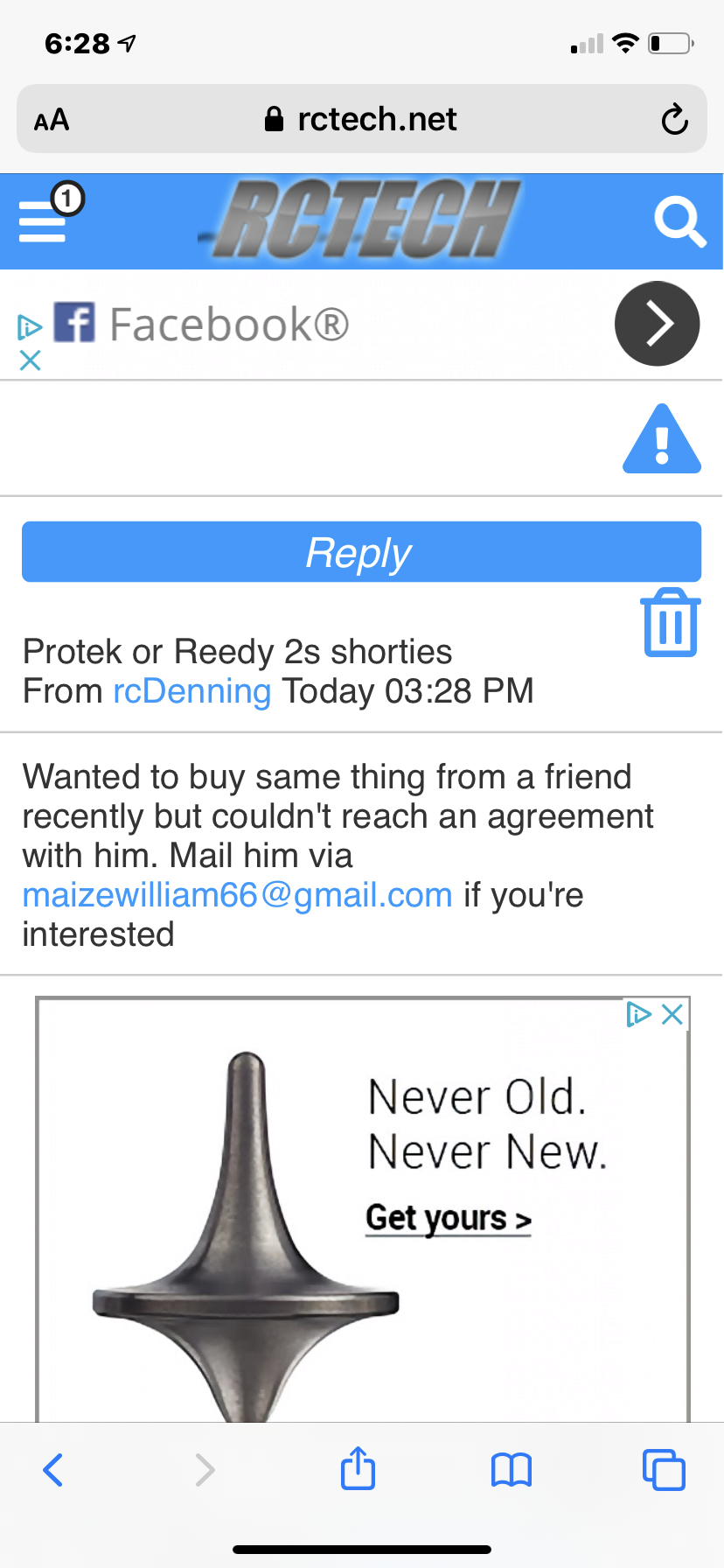Show all open Safari tabs
724x1568 pixels.
664,1470
